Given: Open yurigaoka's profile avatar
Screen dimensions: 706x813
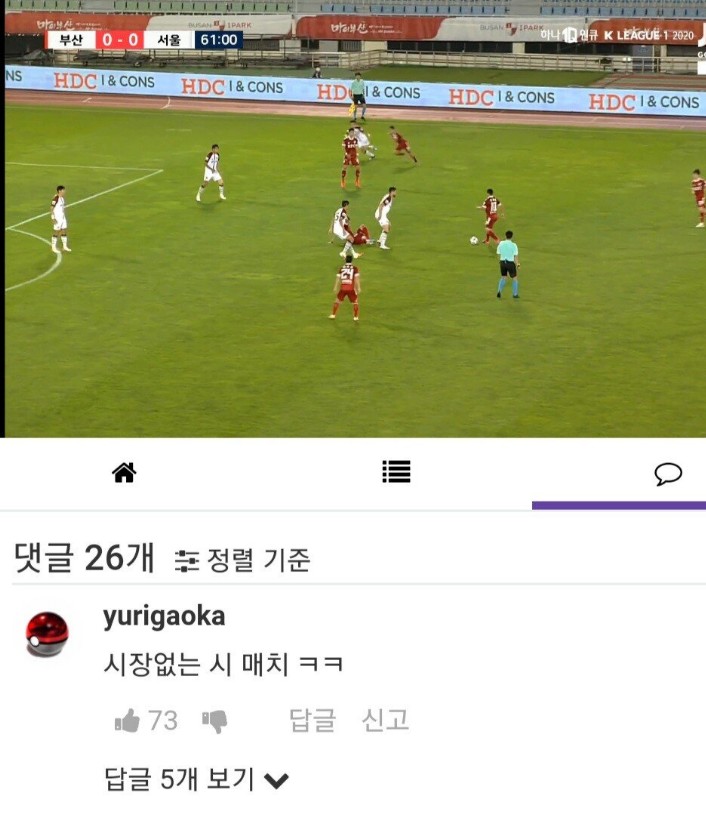Looking at the screenshot, I should point(48,634).
